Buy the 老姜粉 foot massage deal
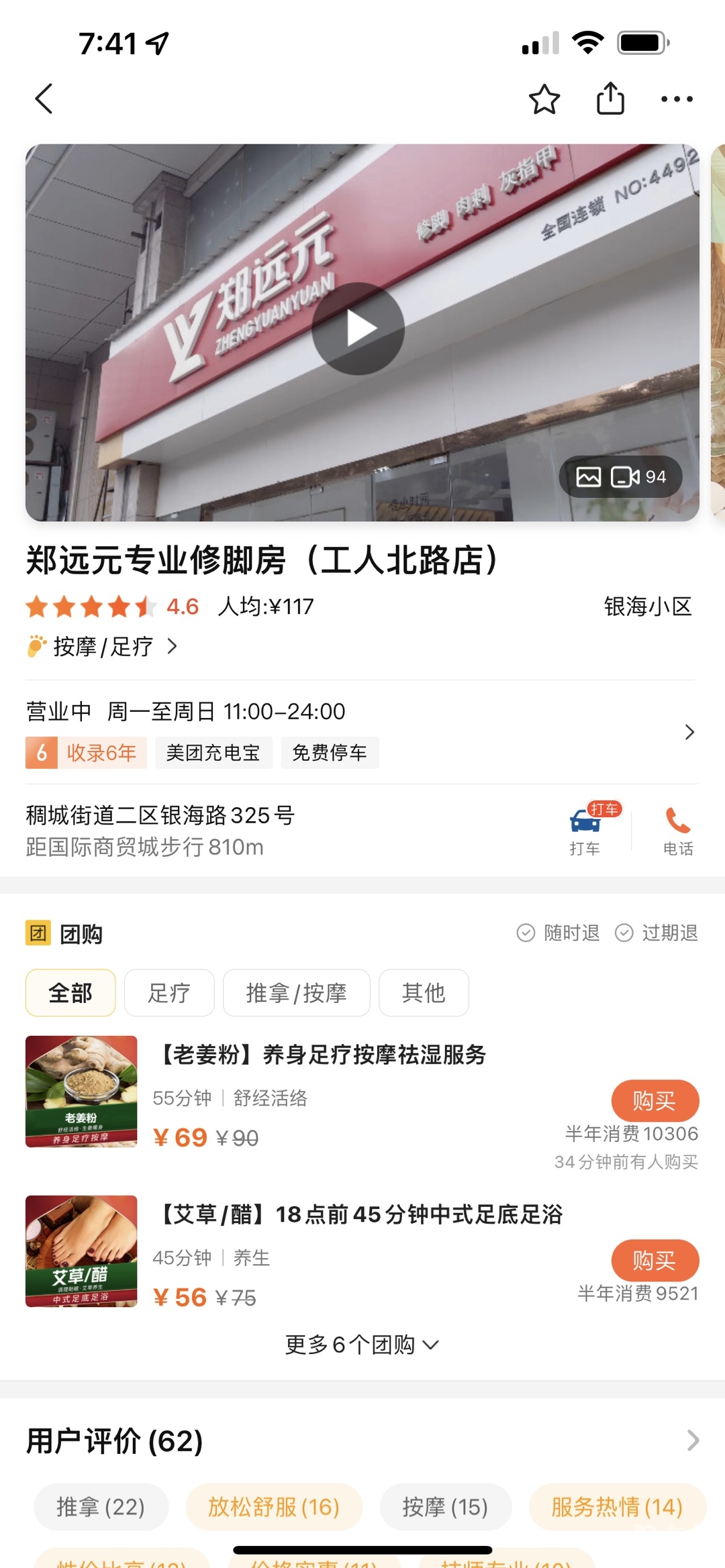The image size is (725, 1568). tap(655, 1100)
